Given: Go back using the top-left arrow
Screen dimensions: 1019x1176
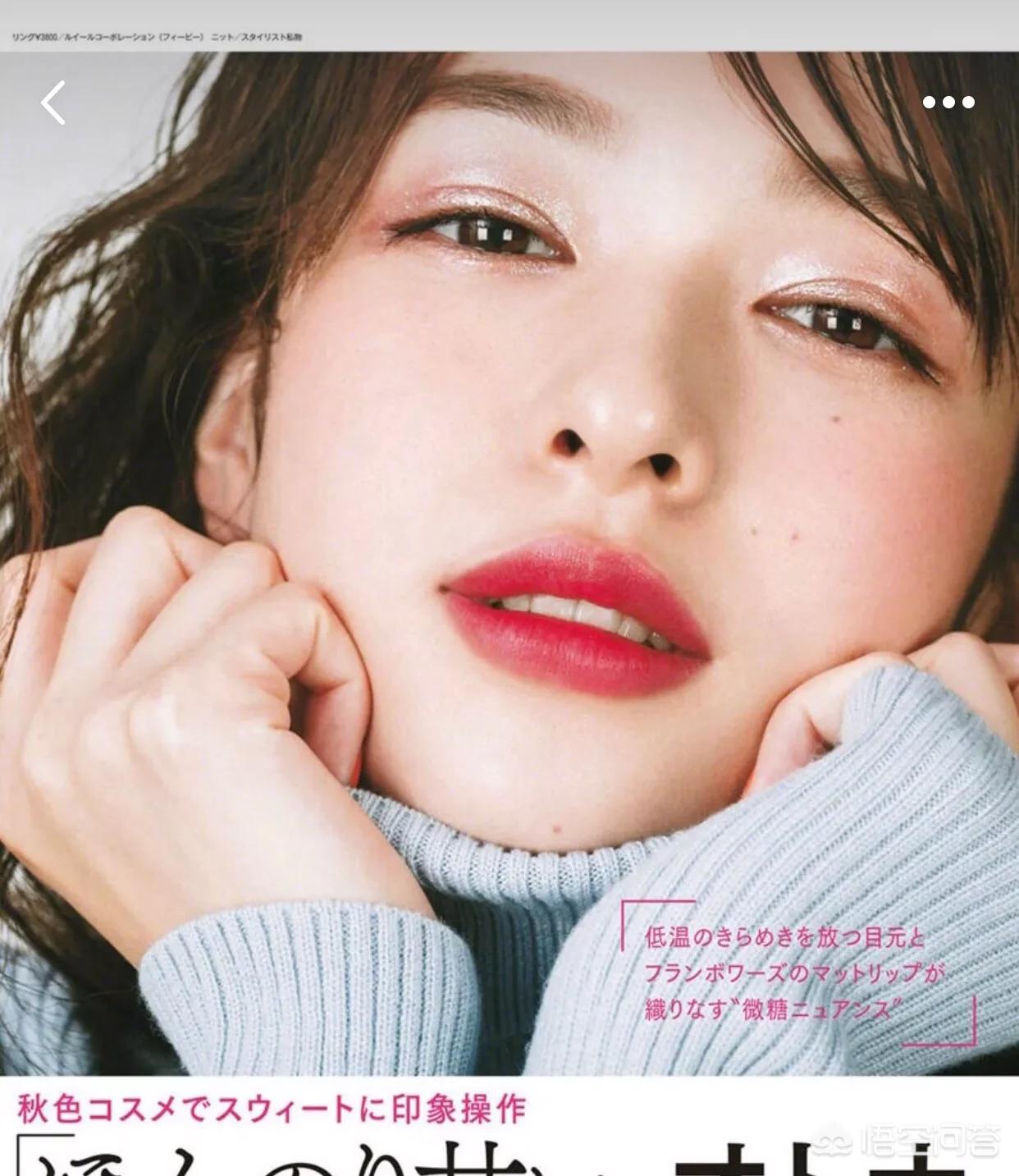Looking at the screenshot, I should point(53,103).
